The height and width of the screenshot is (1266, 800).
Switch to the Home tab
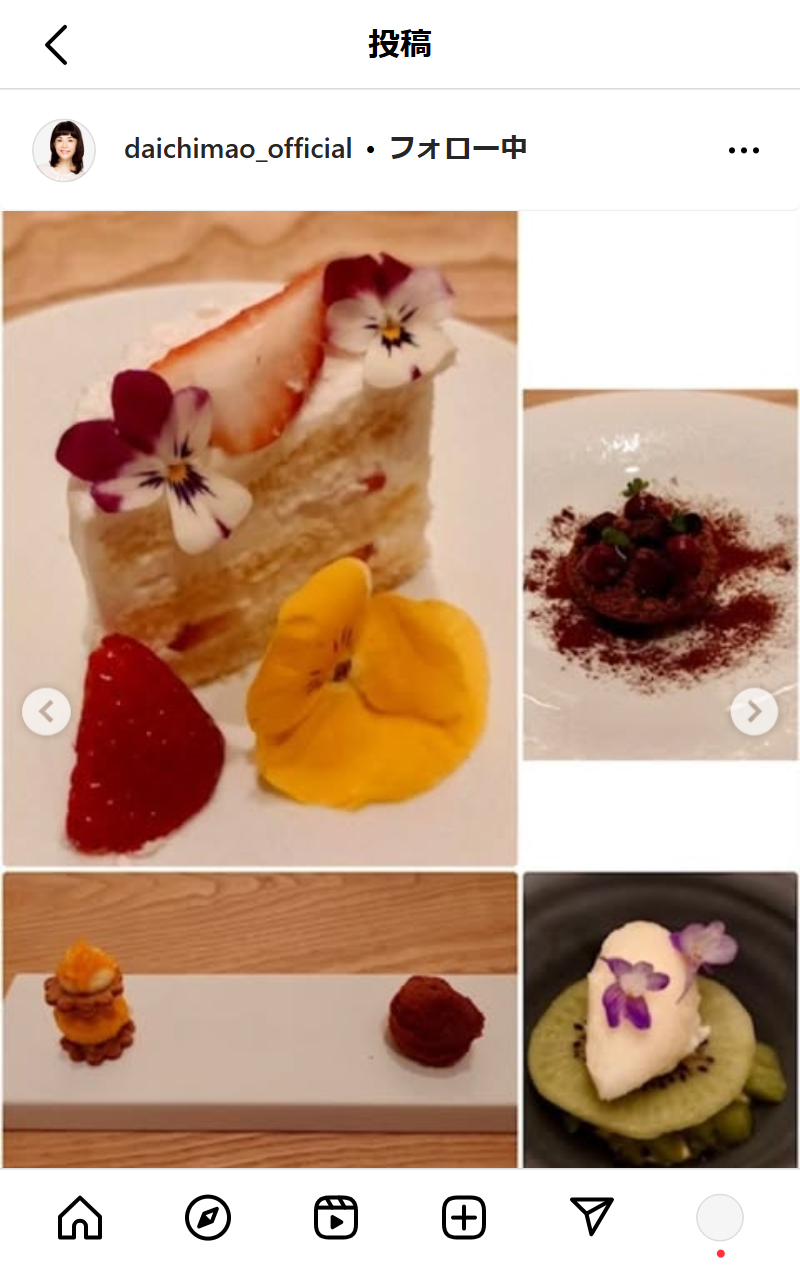click(80, 1218)
